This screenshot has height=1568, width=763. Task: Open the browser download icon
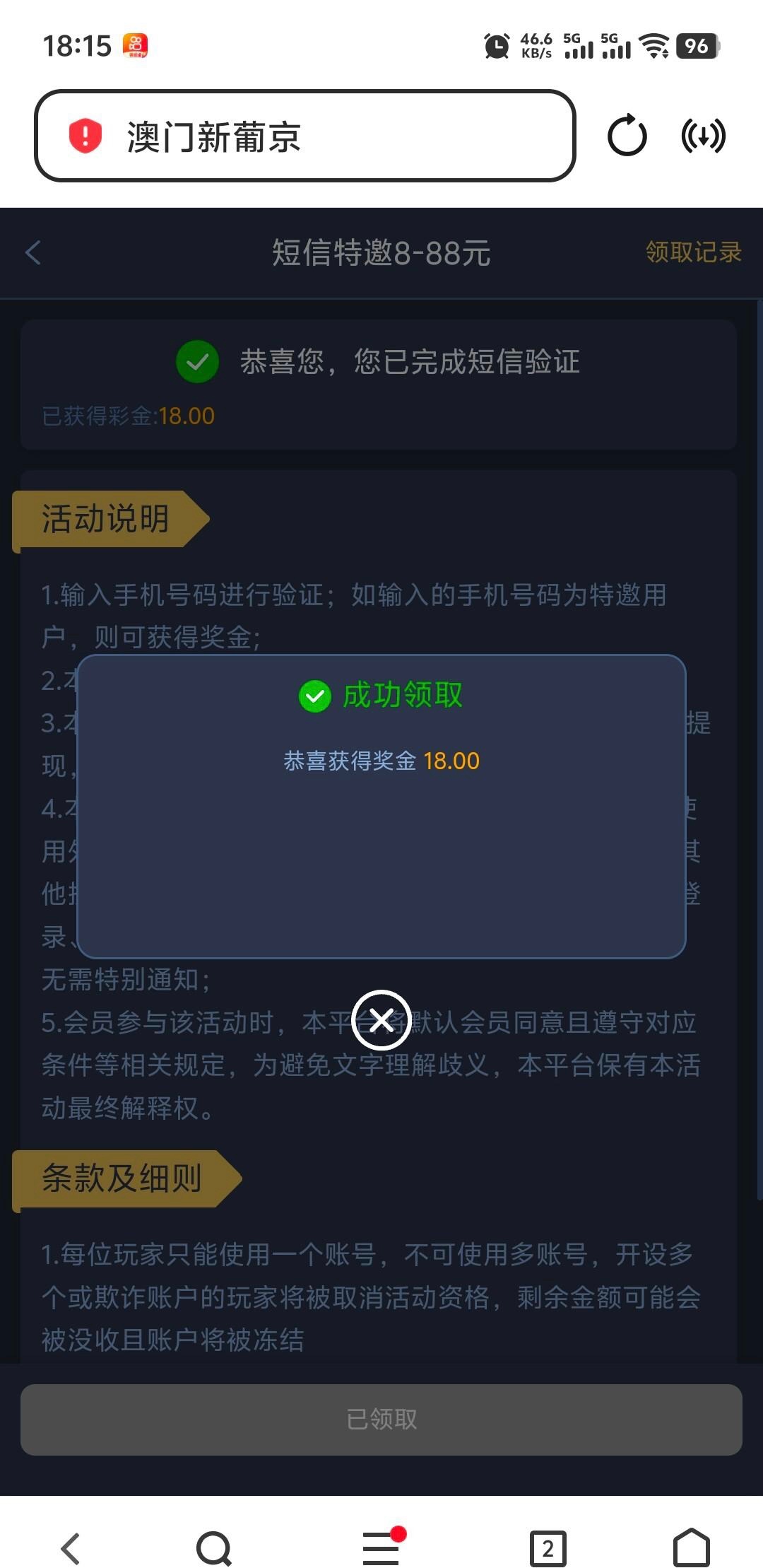click(x=703, y=136)
